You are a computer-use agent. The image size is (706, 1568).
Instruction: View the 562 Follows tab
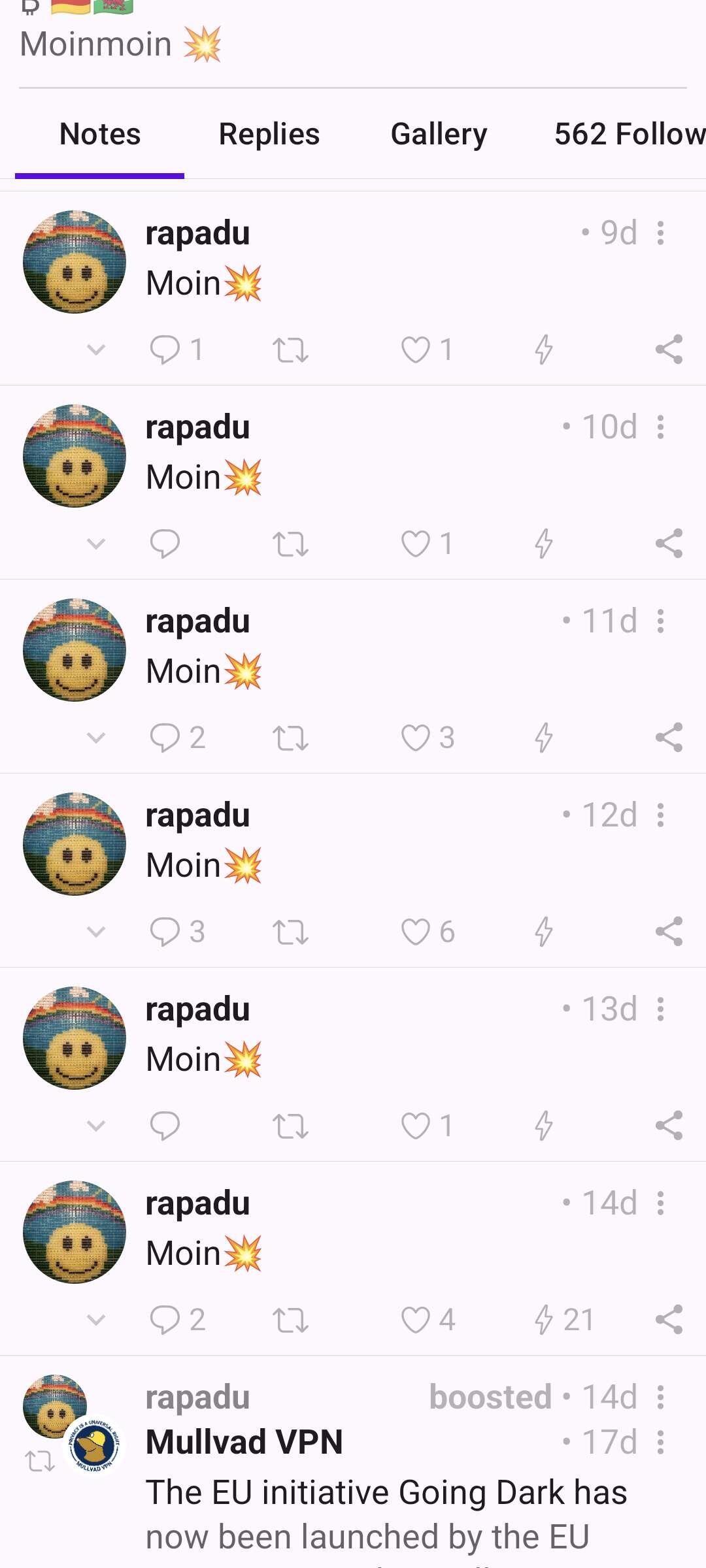point(630,134)
